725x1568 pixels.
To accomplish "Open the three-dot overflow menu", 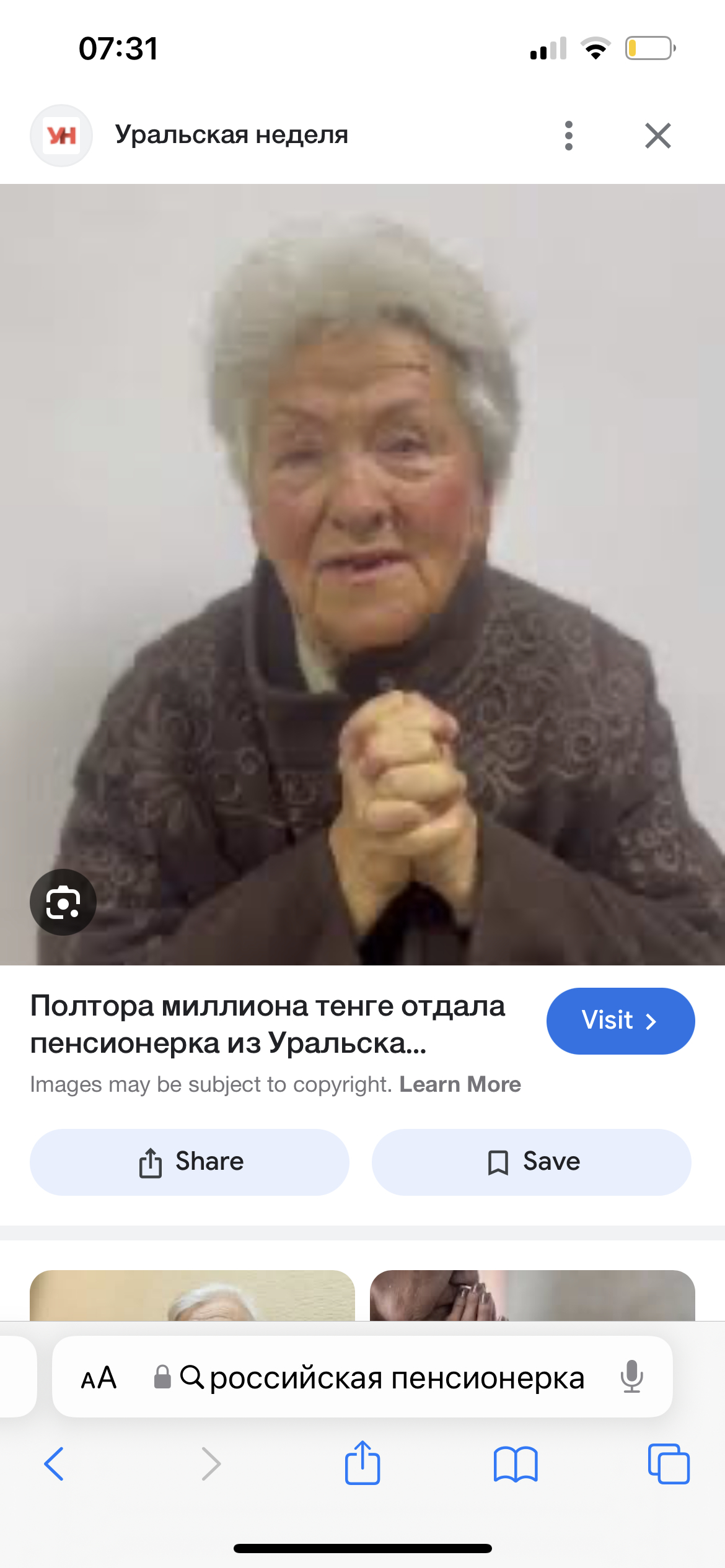I will 569,136.
